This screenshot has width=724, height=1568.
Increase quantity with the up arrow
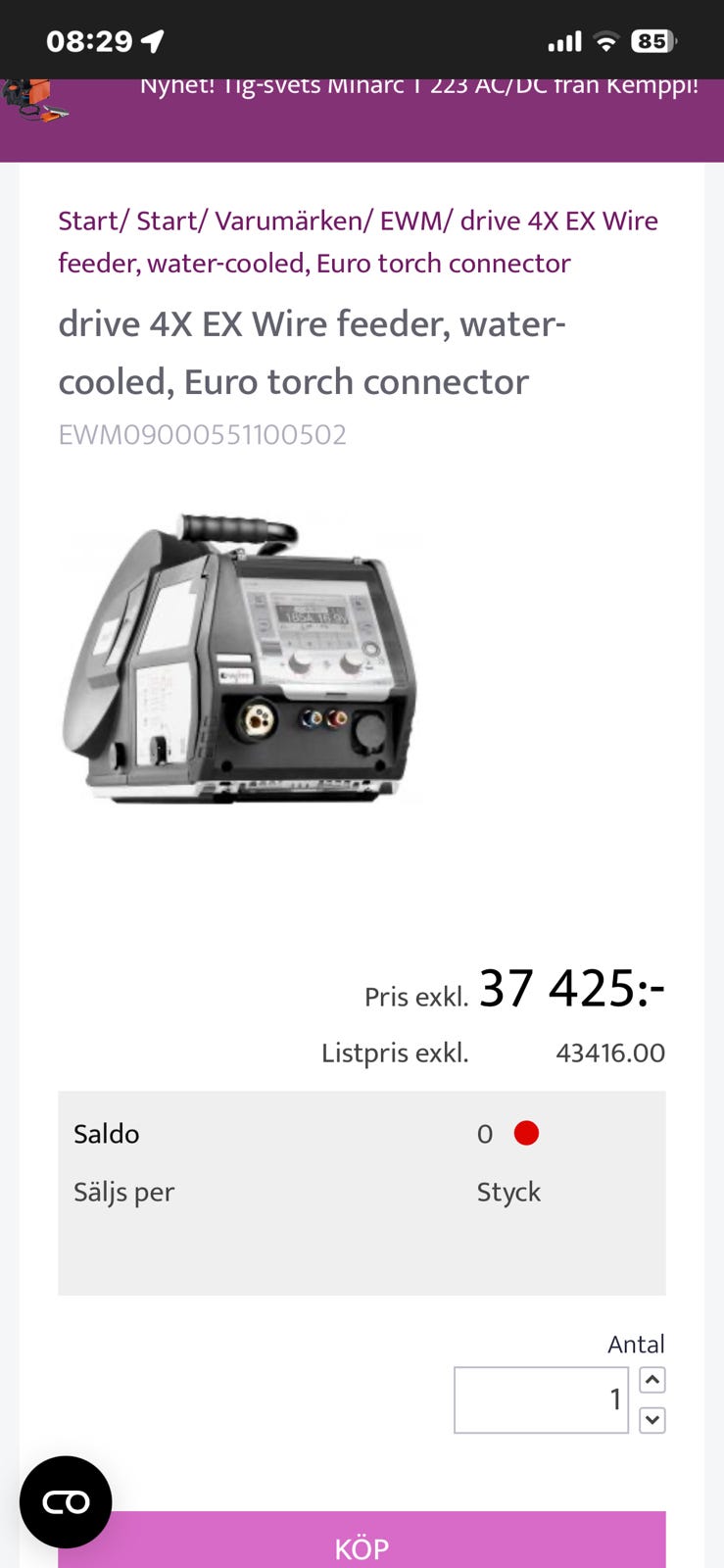pos(652,1380)
